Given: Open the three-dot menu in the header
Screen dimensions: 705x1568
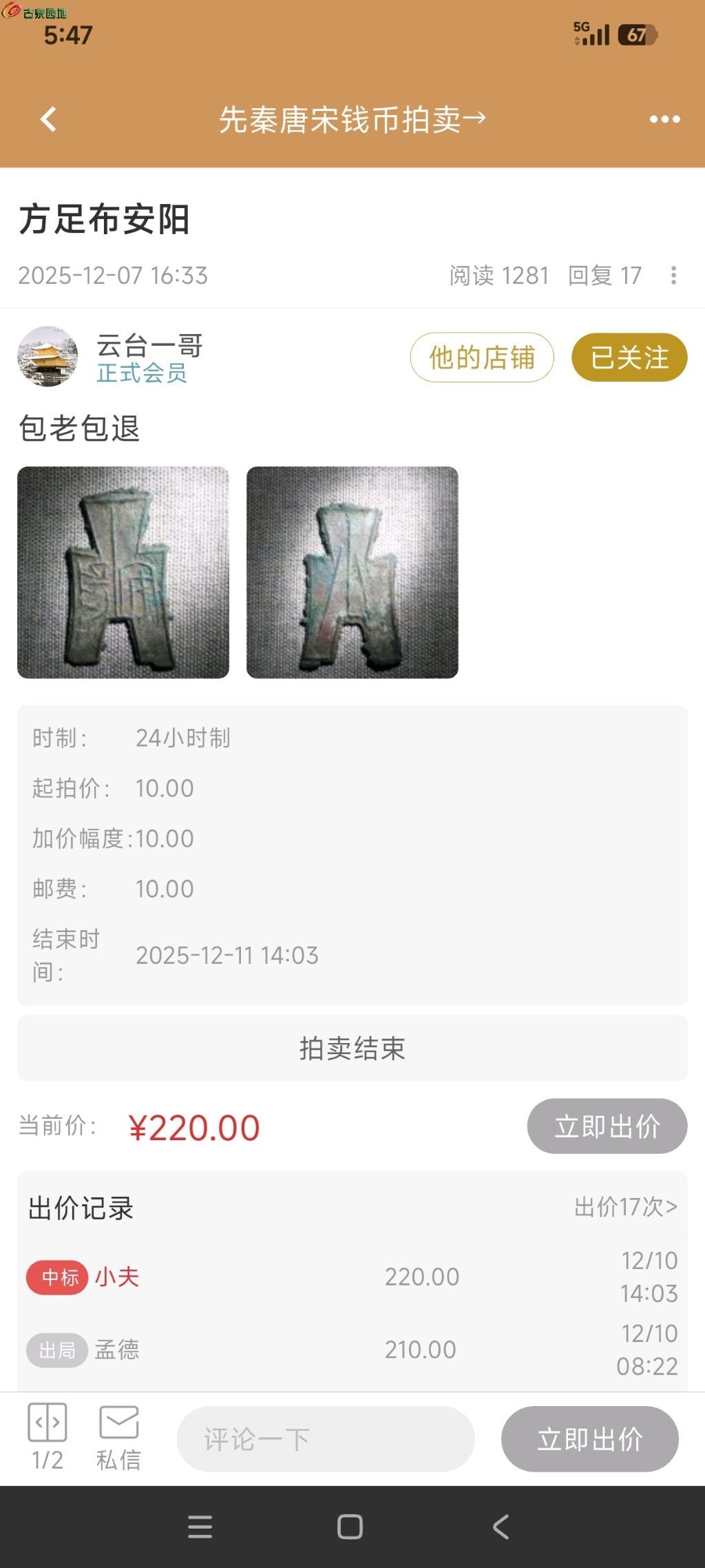Looking at the screenshot, I should [664, 119].
